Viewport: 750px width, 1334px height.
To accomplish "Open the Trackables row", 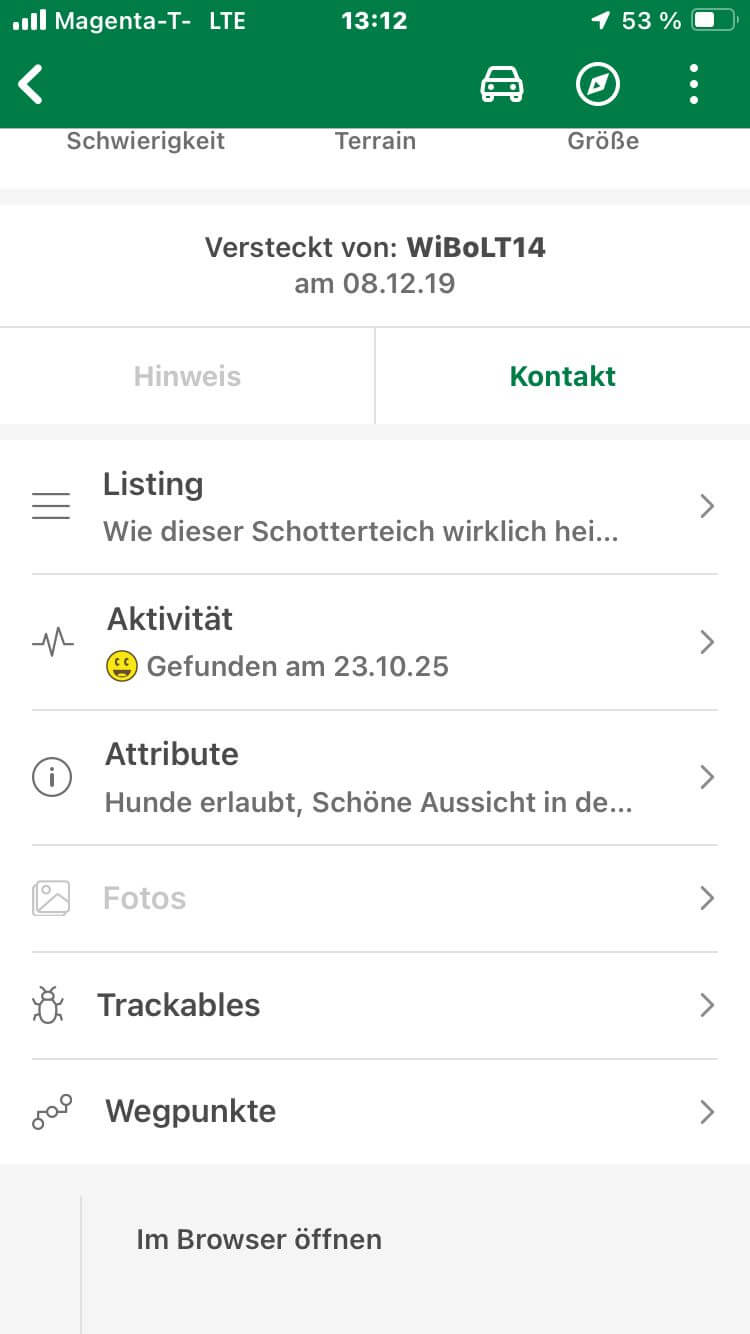I will [x=375, y=1005].
